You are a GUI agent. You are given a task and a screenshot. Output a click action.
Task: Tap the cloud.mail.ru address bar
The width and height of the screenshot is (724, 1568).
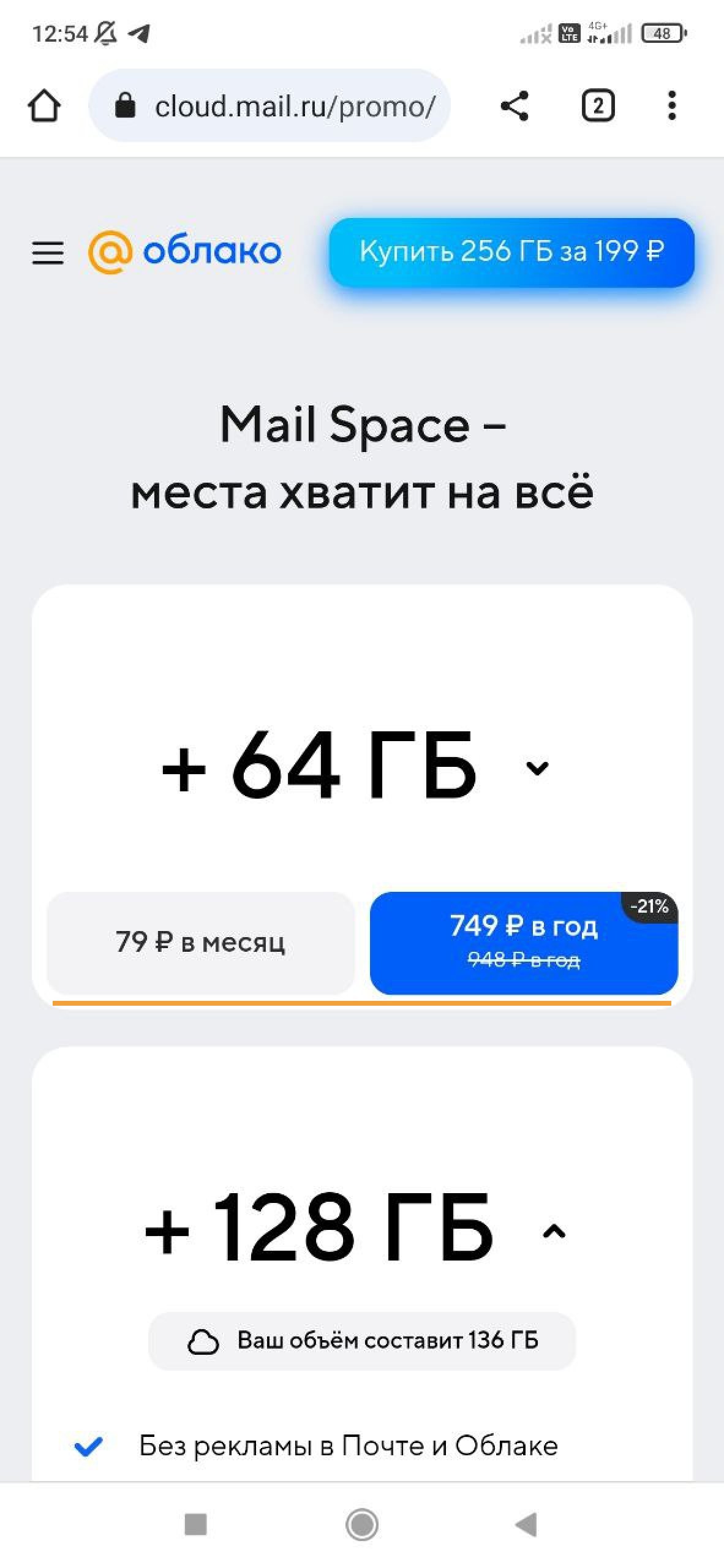(270, 106)
